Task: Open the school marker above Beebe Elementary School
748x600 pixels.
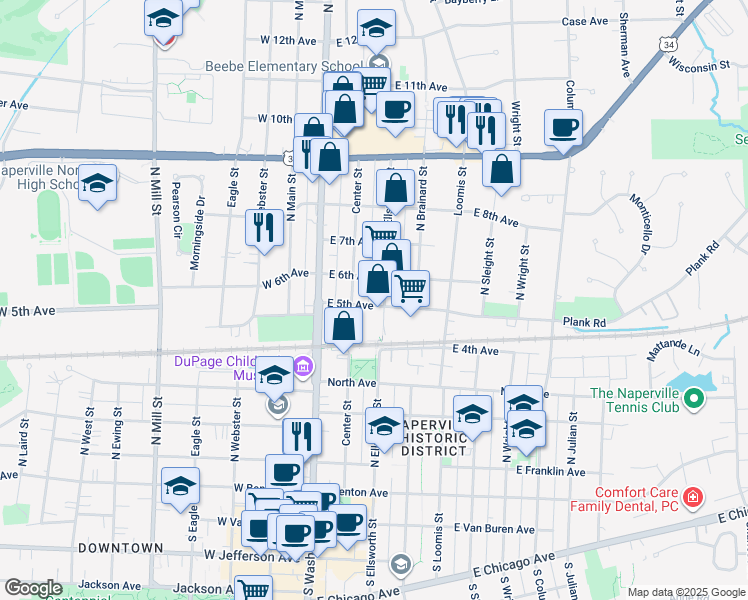Action: (x=375, y=28)
